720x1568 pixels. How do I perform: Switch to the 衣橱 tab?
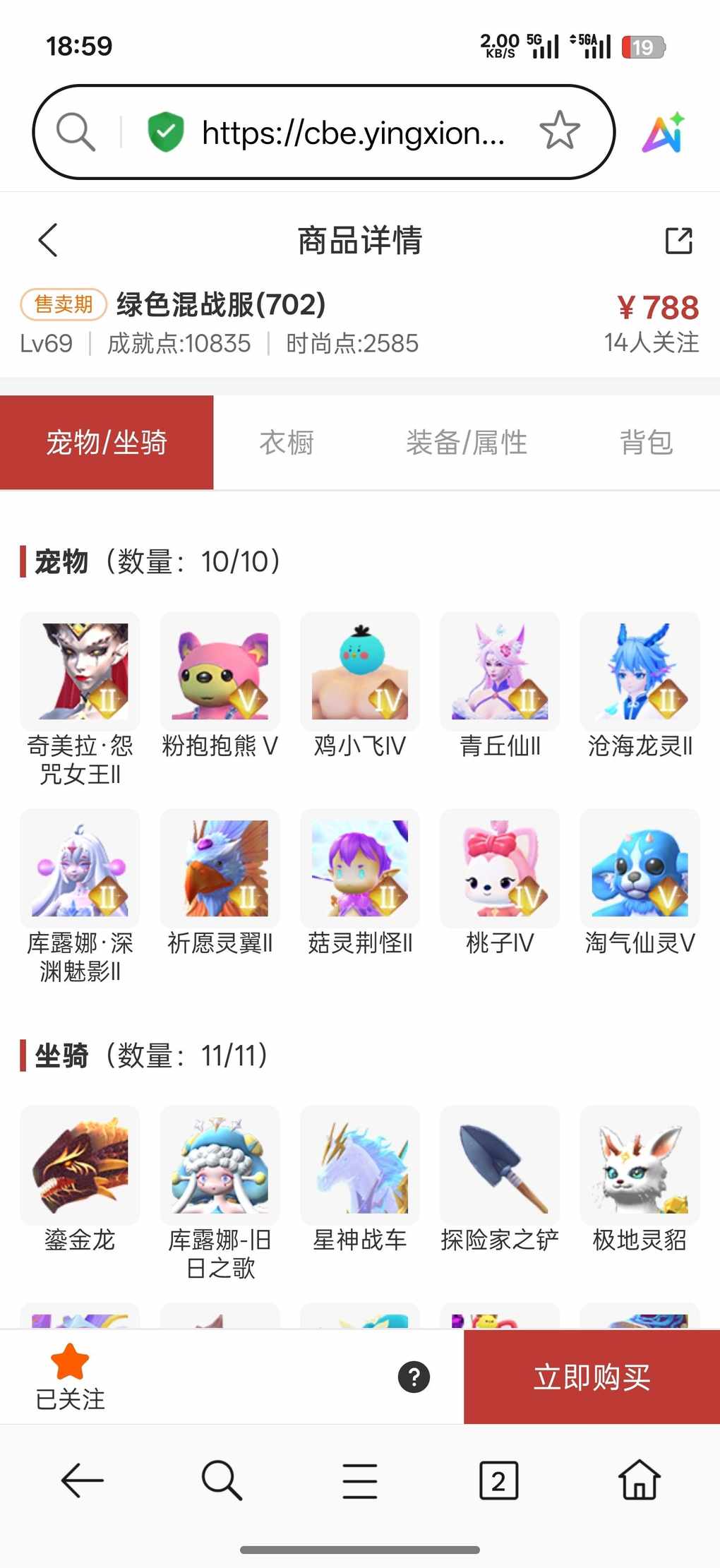287,443
